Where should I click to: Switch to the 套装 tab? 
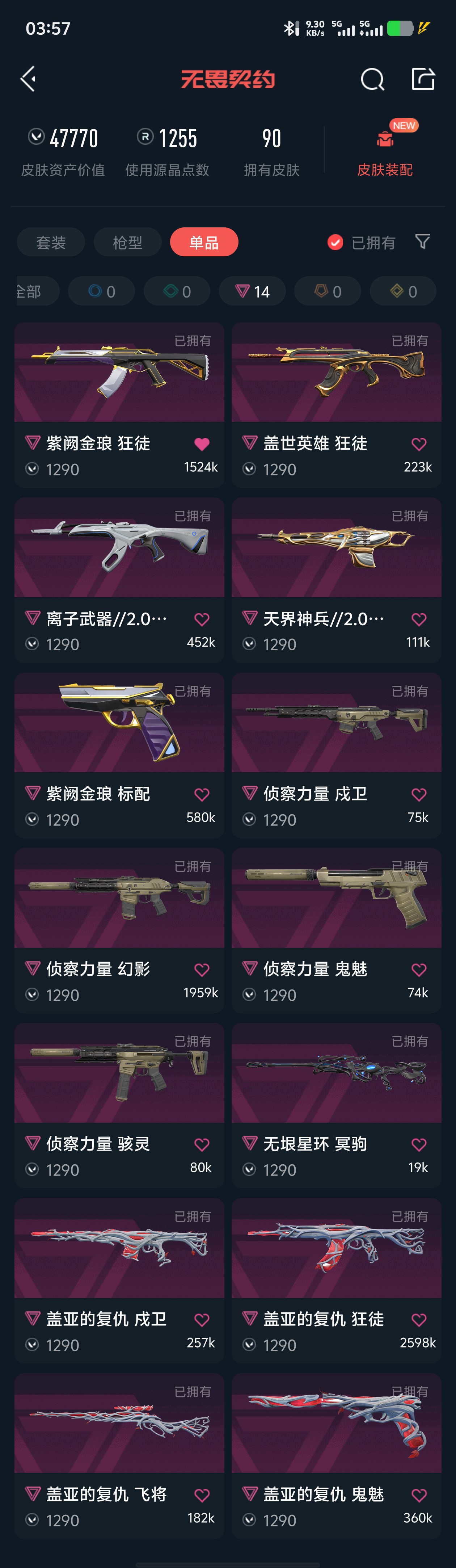click(x=51, y=242)
